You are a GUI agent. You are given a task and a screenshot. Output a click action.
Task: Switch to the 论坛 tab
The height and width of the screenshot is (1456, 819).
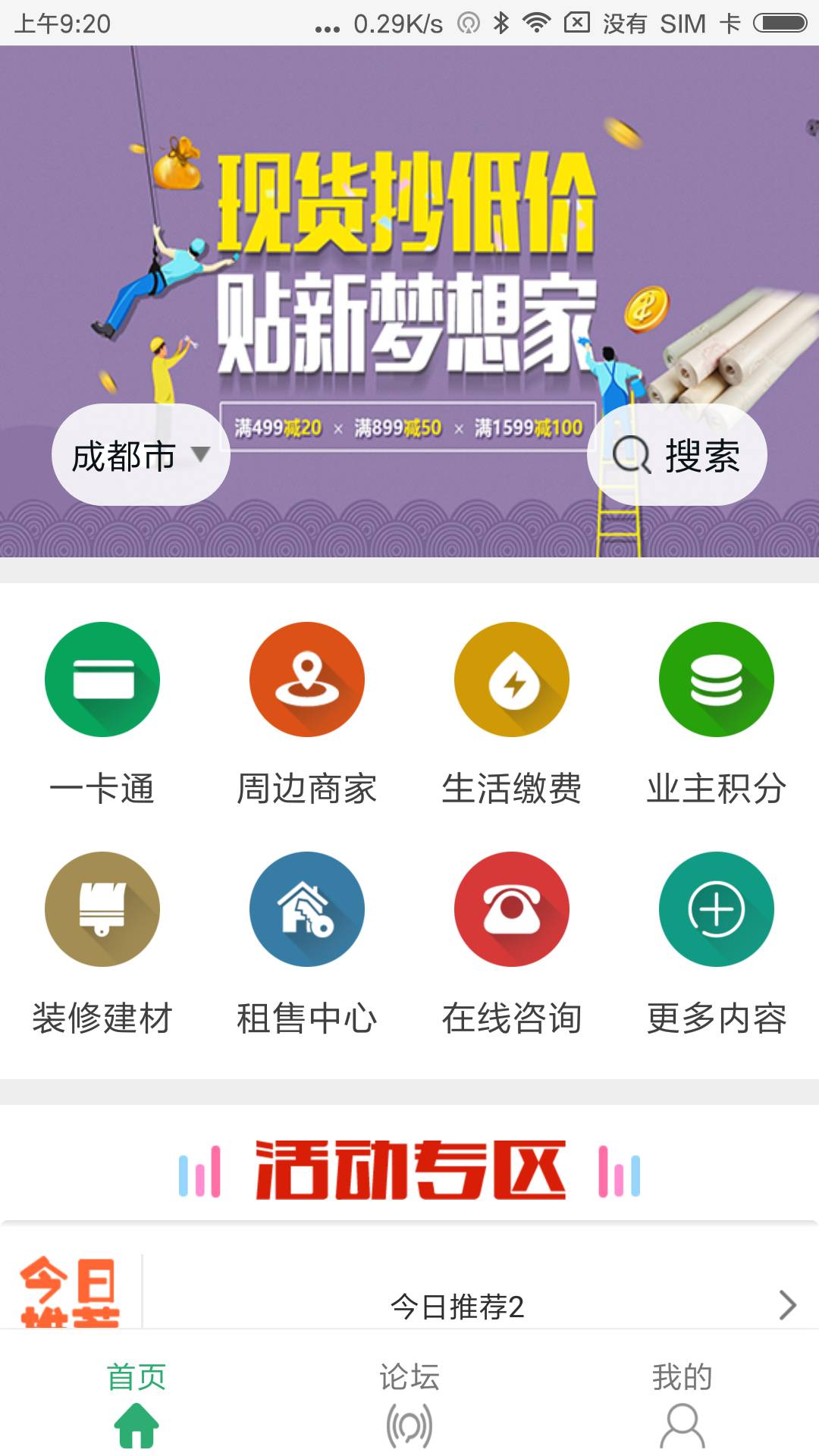click(409, 1403)
